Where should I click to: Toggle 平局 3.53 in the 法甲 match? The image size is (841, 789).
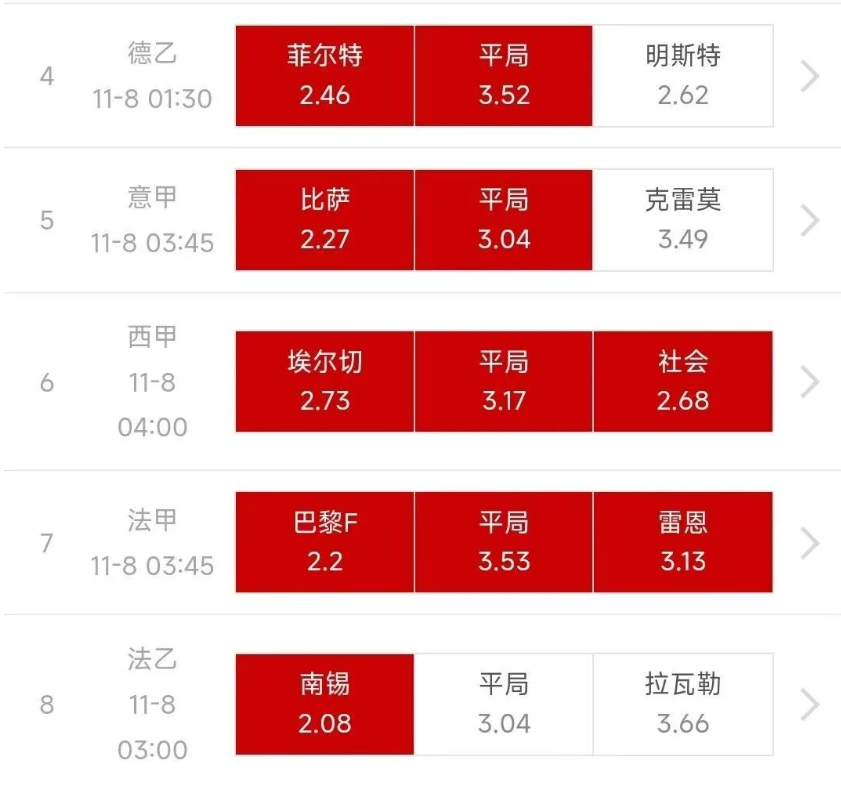coord(503,543)
